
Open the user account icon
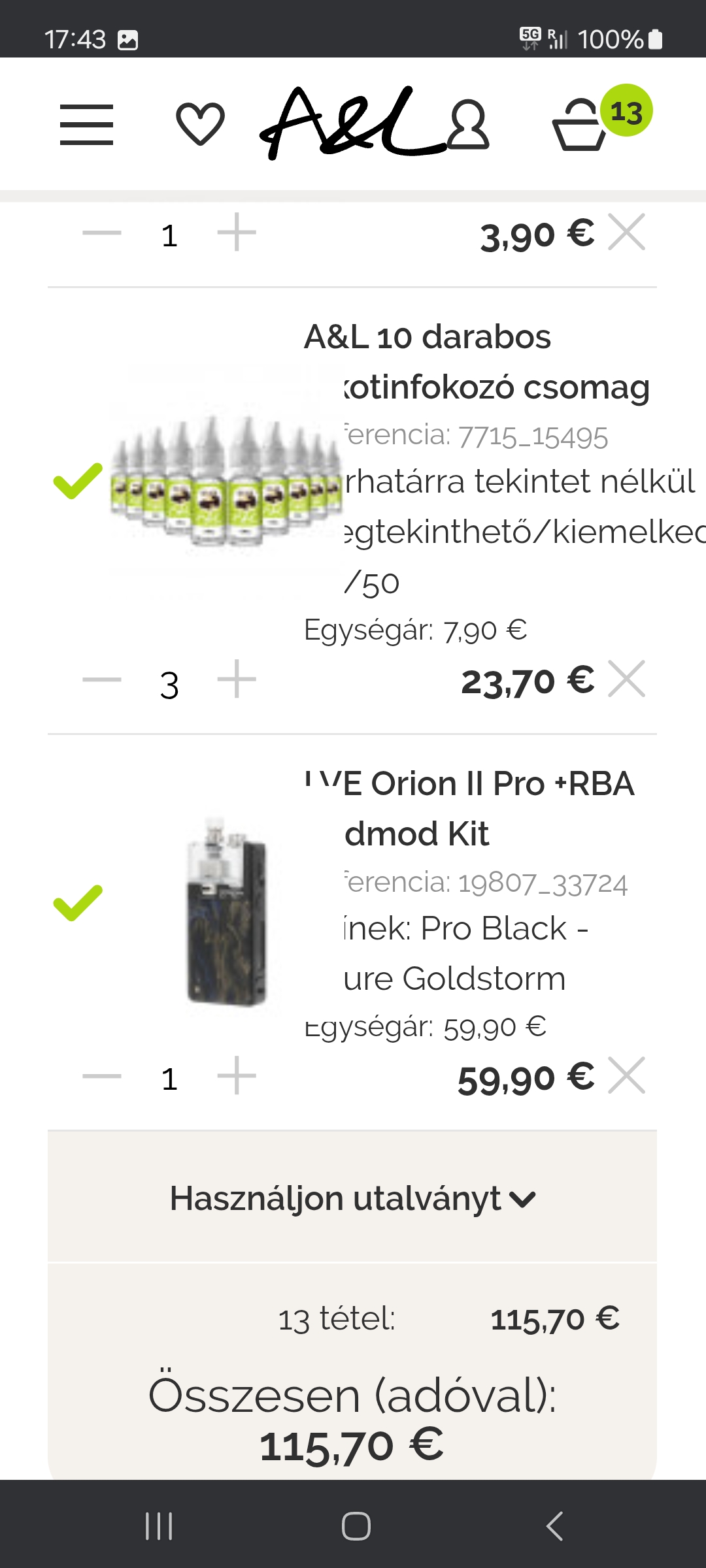click(468, 125)
